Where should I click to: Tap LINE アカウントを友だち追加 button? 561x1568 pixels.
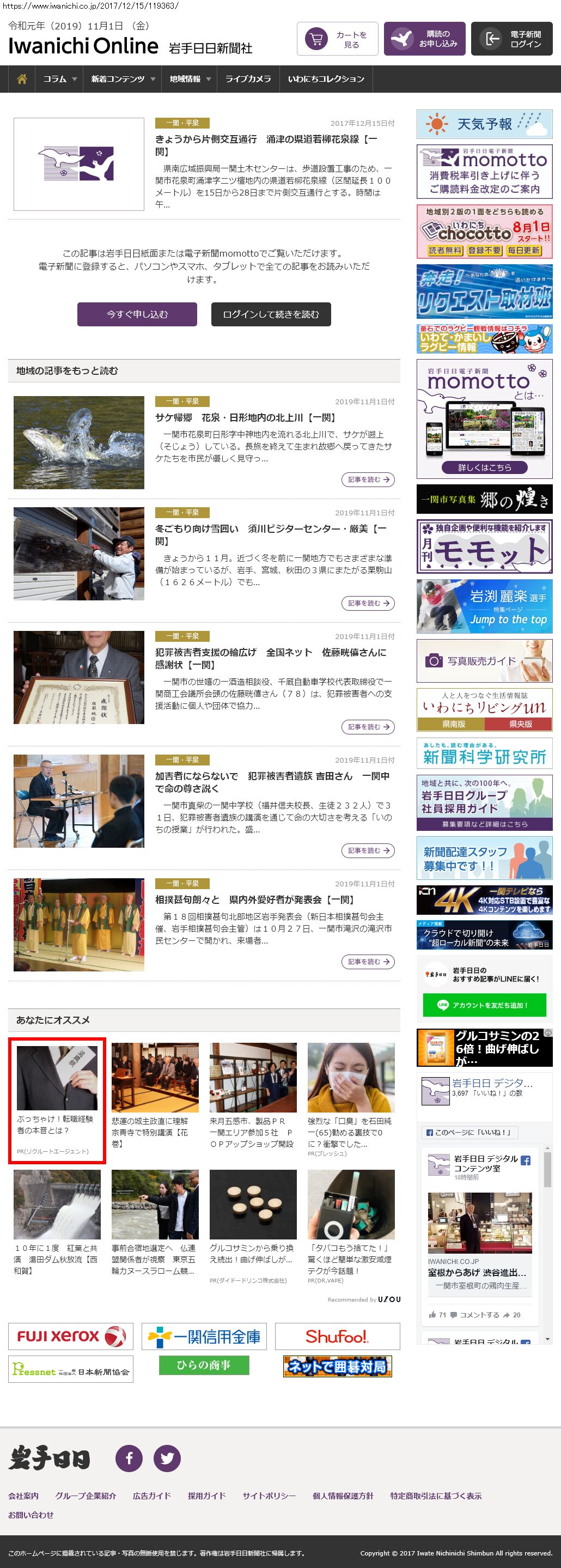[x=484, y=1005]
